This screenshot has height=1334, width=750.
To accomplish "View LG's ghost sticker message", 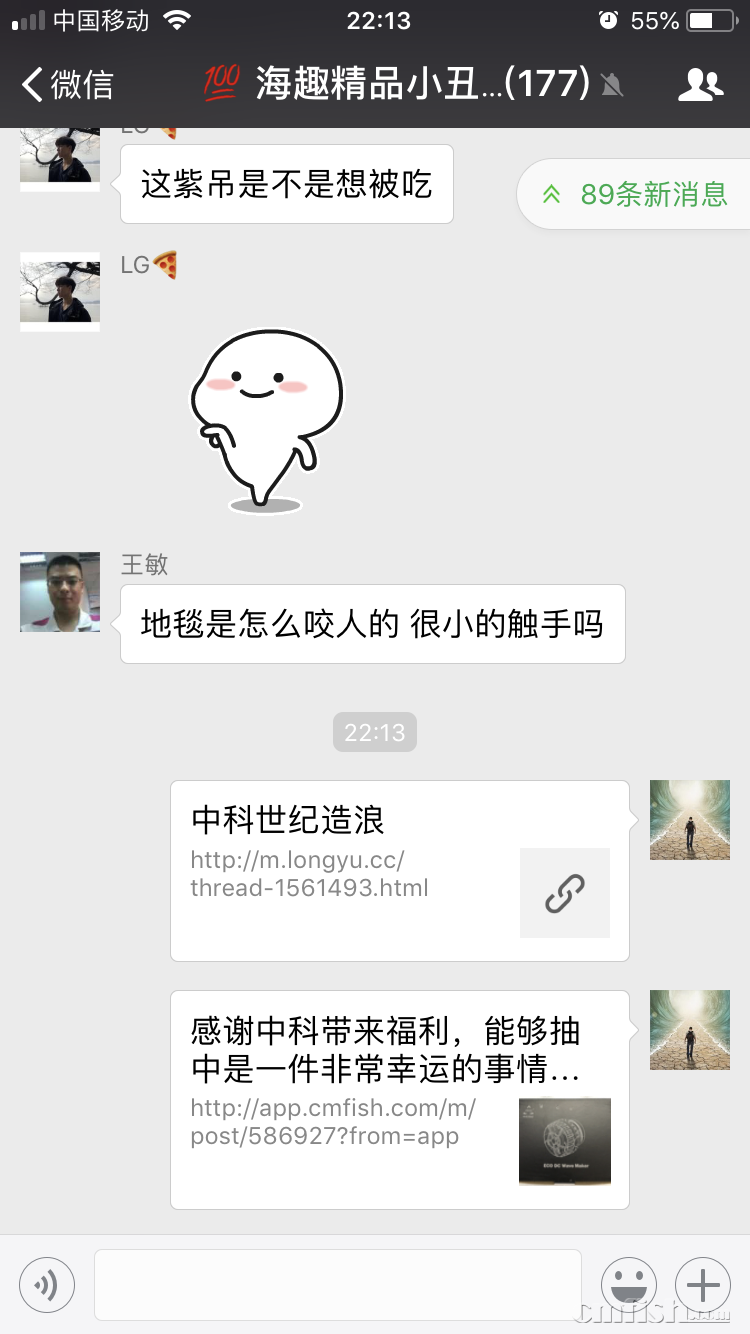I will (267, 420).
